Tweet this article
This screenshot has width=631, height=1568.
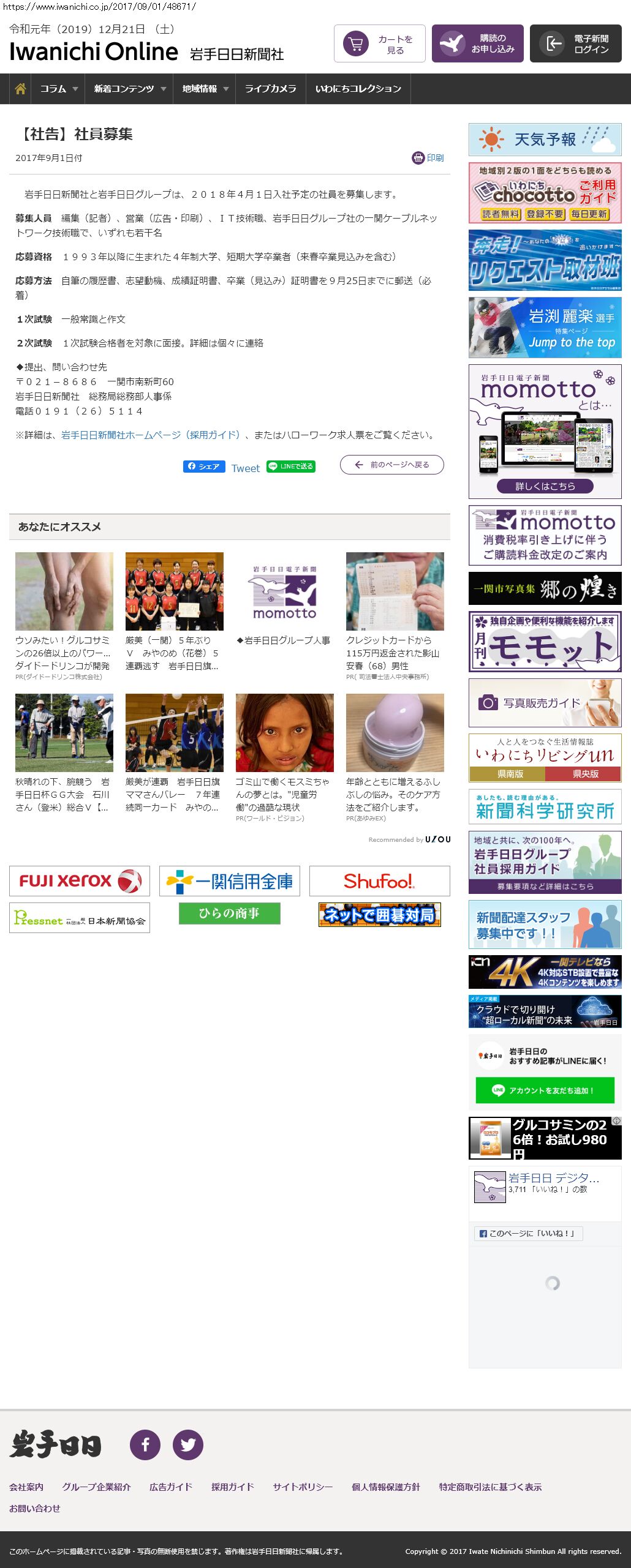point(245,468)
